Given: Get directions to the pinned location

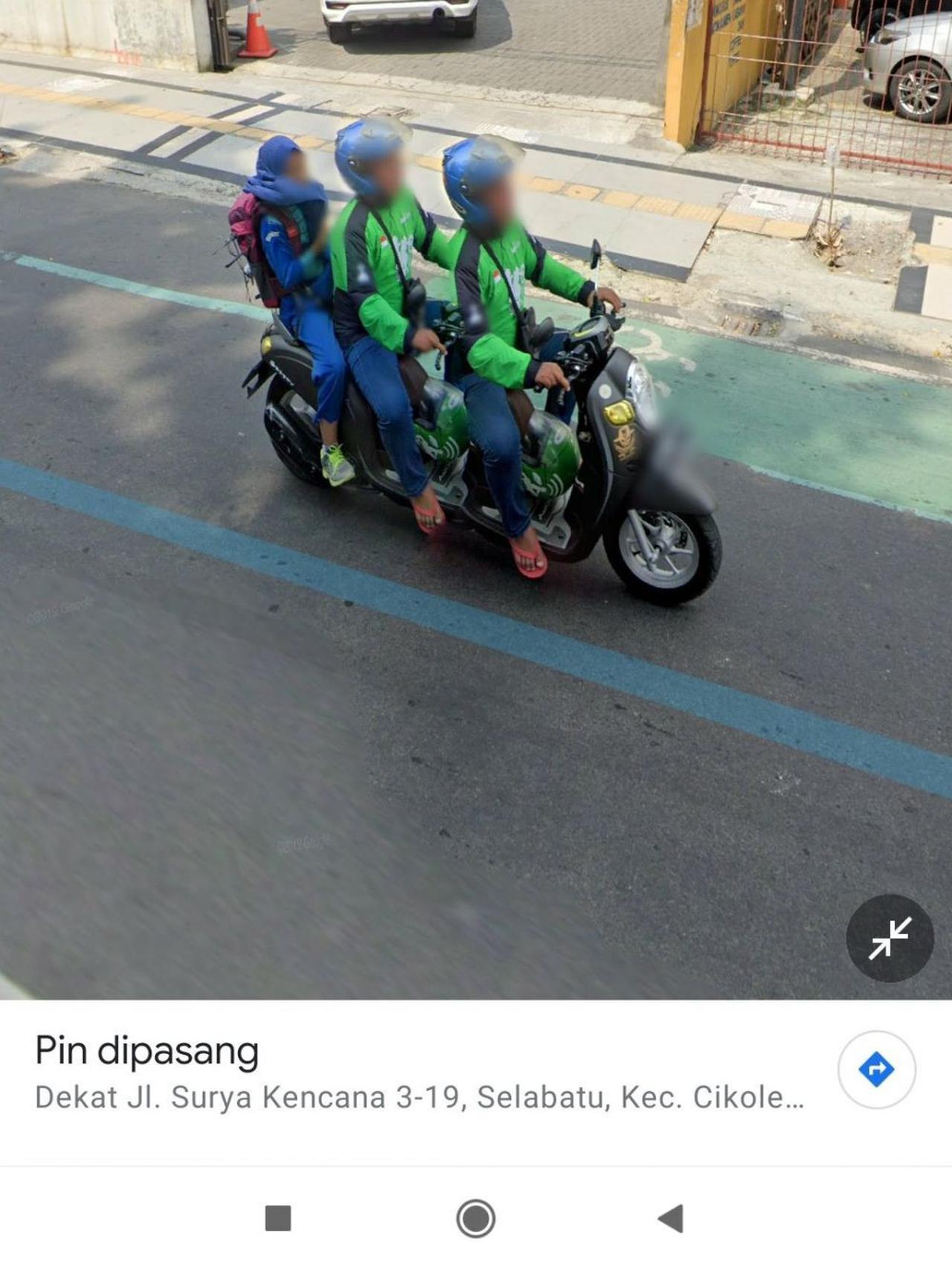Looking at the screenshot, I should 876,1069.
